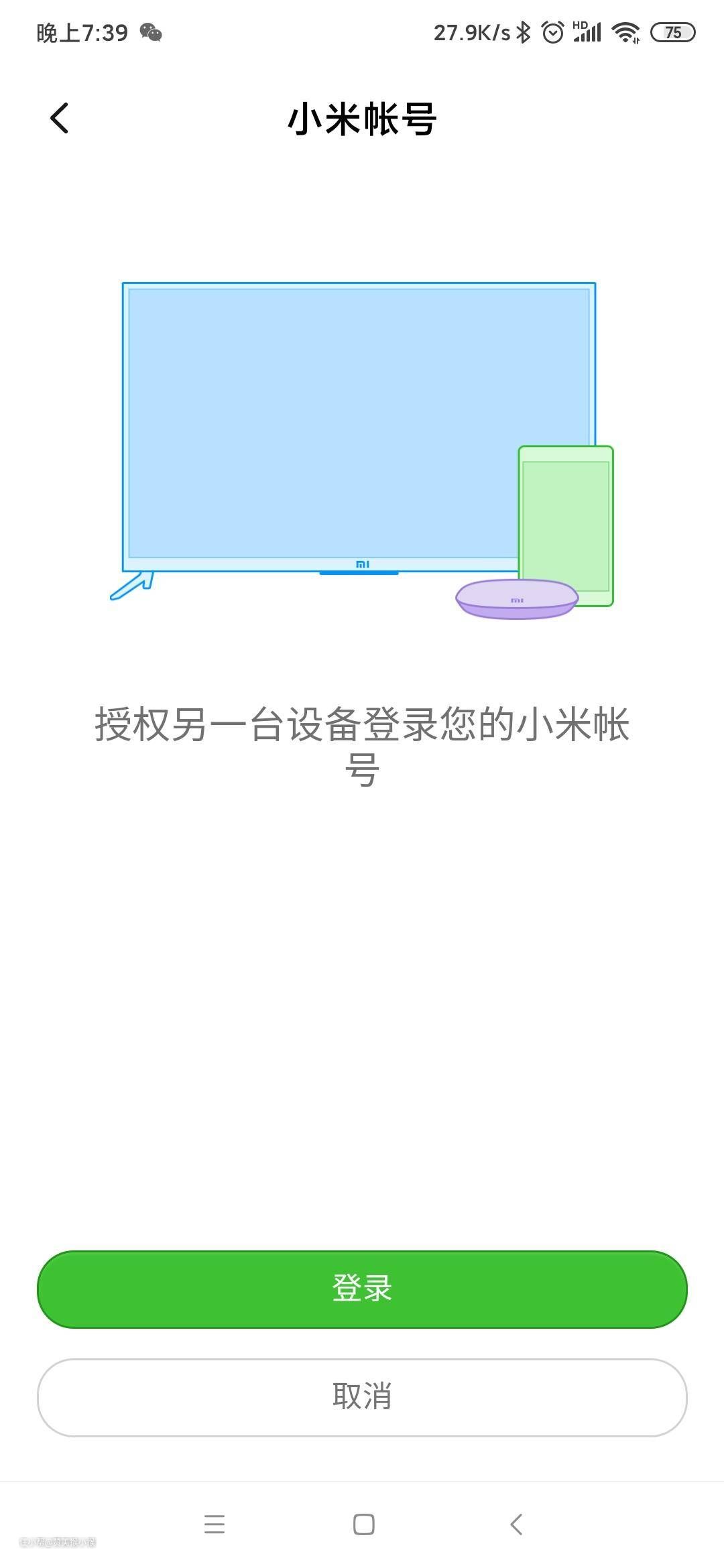
Task: Cancel authorization with the 取消 button
Action: (x=362, y=1397)
